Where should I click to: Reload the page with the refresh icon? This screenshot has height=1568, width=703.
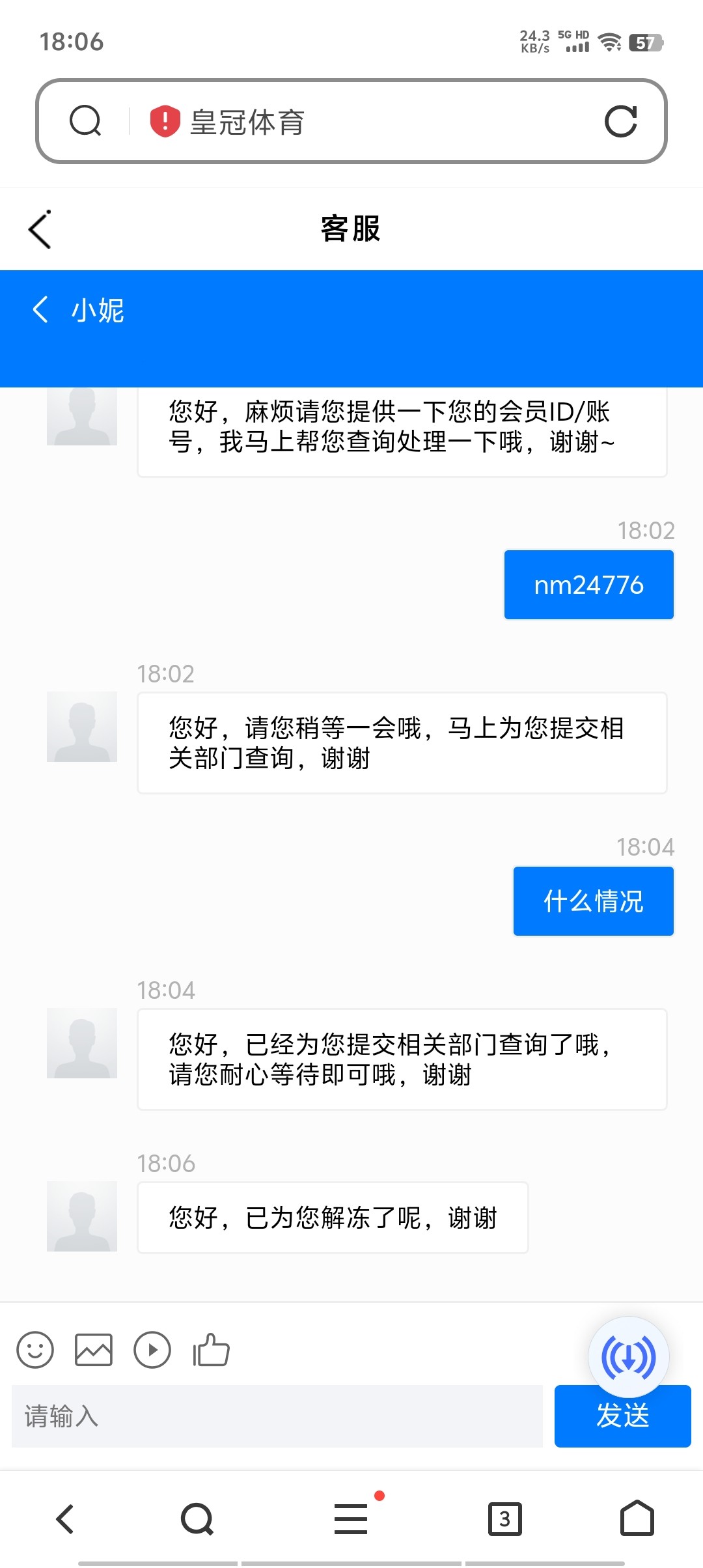(x=620, y=122)
